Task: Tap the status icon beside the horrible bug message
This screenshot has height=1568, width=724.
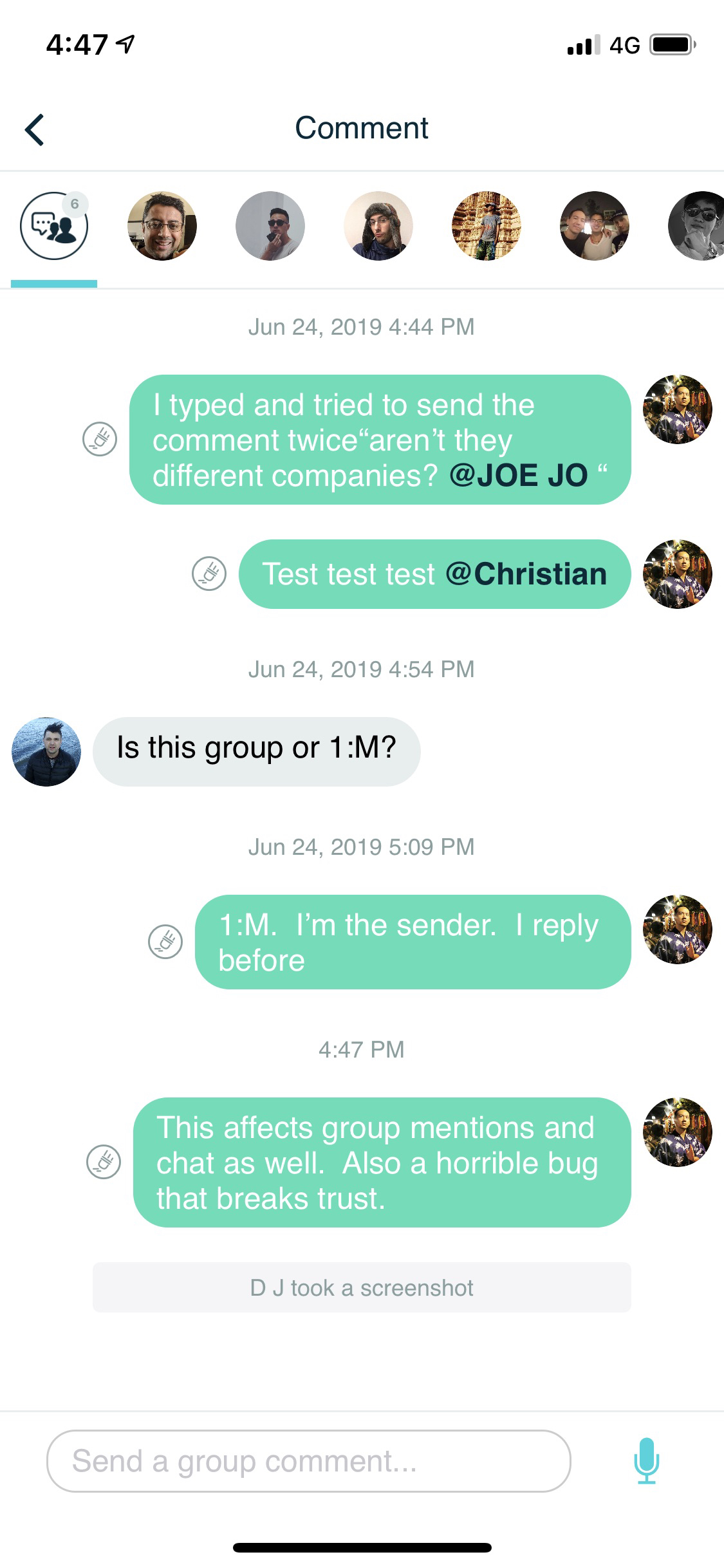Action: click(x=104, y=1162)
